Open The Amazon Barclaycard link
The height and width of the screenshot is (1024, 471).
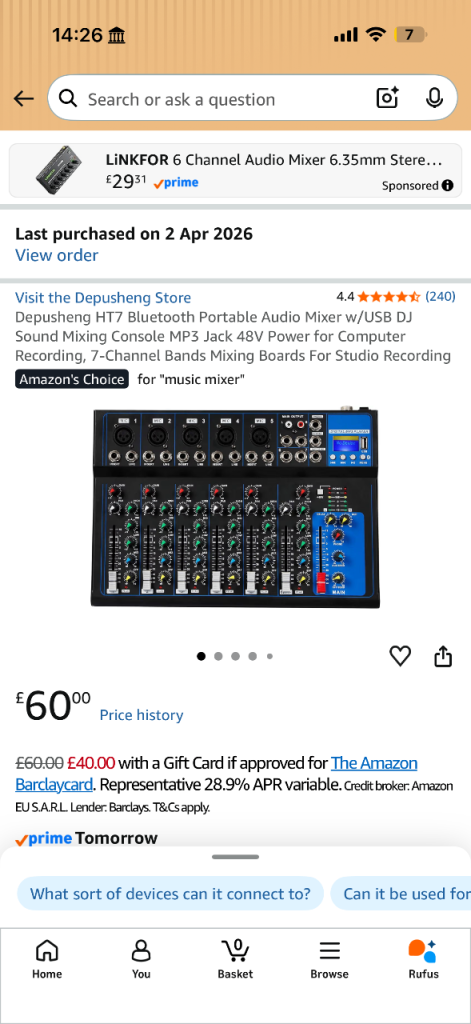click(x=216, y=773)
